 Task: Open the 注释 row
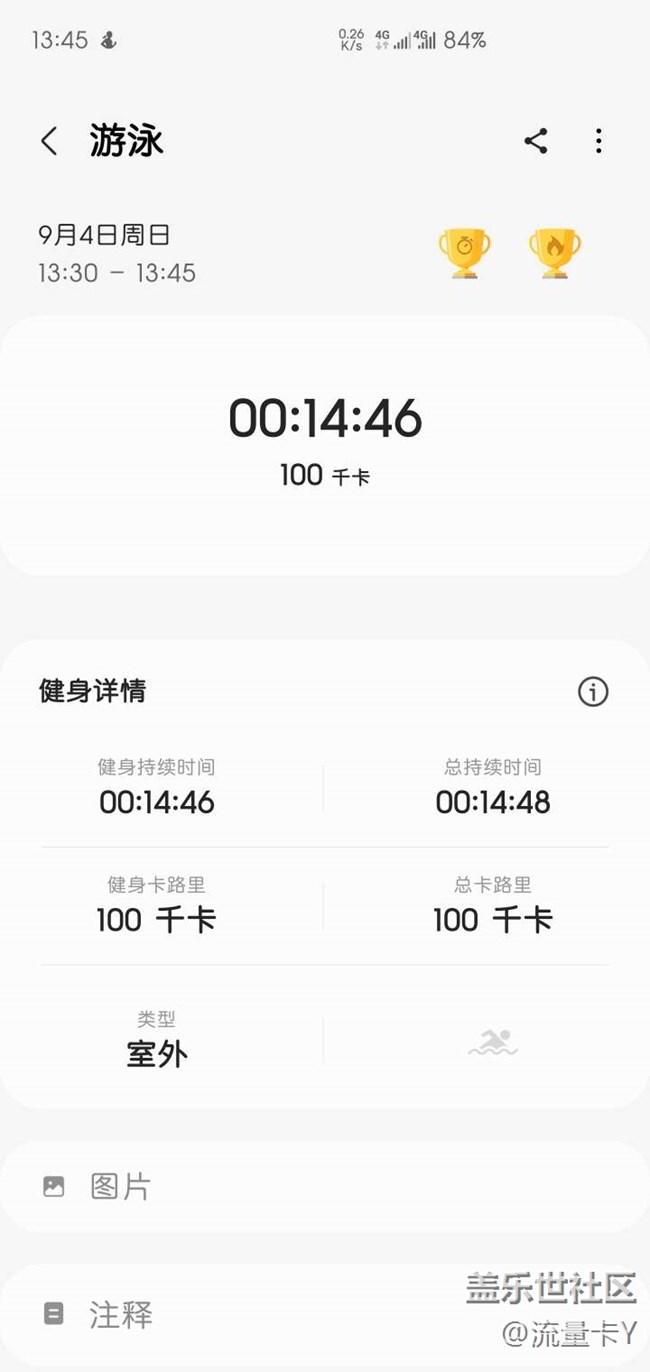325,1314
